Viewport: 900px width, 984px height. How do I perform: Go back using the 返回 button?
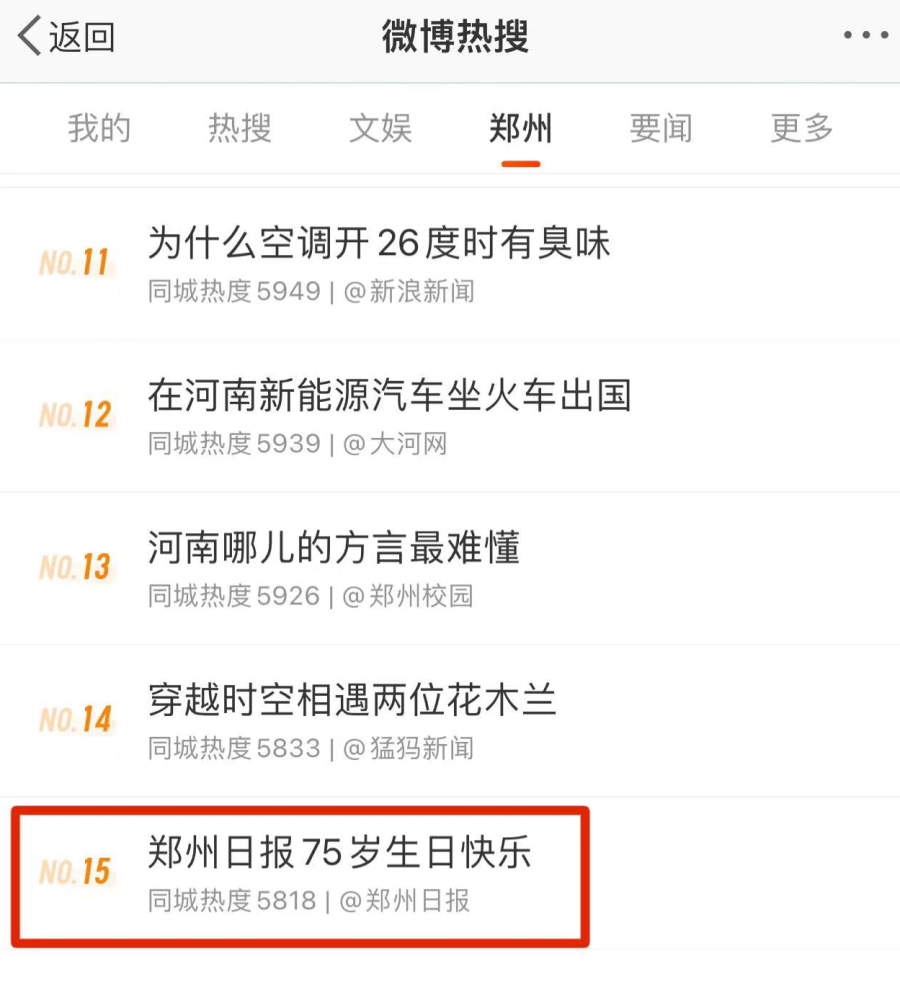(x=66, y=37)
